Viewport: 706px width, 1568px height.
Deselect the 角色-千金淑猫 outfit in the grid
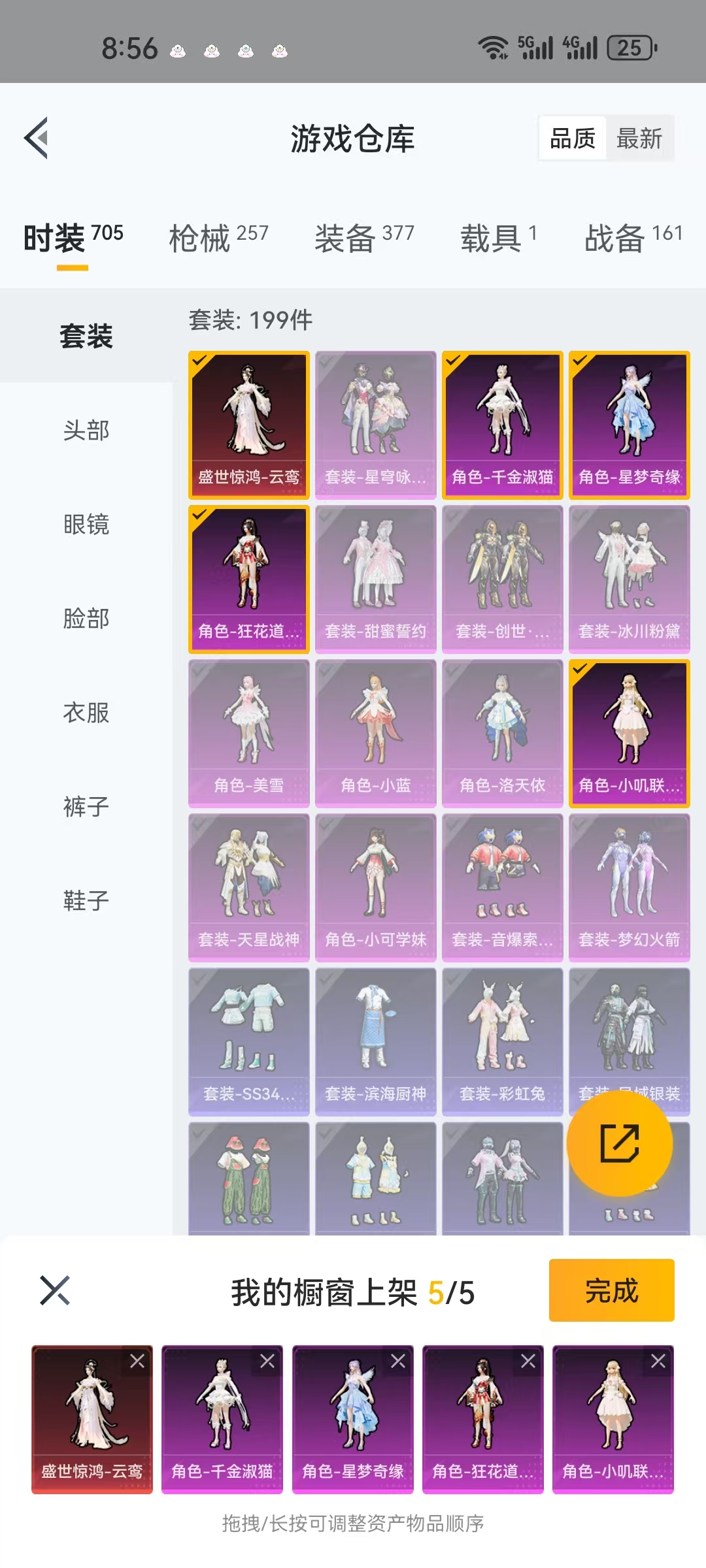click(502, 425)
